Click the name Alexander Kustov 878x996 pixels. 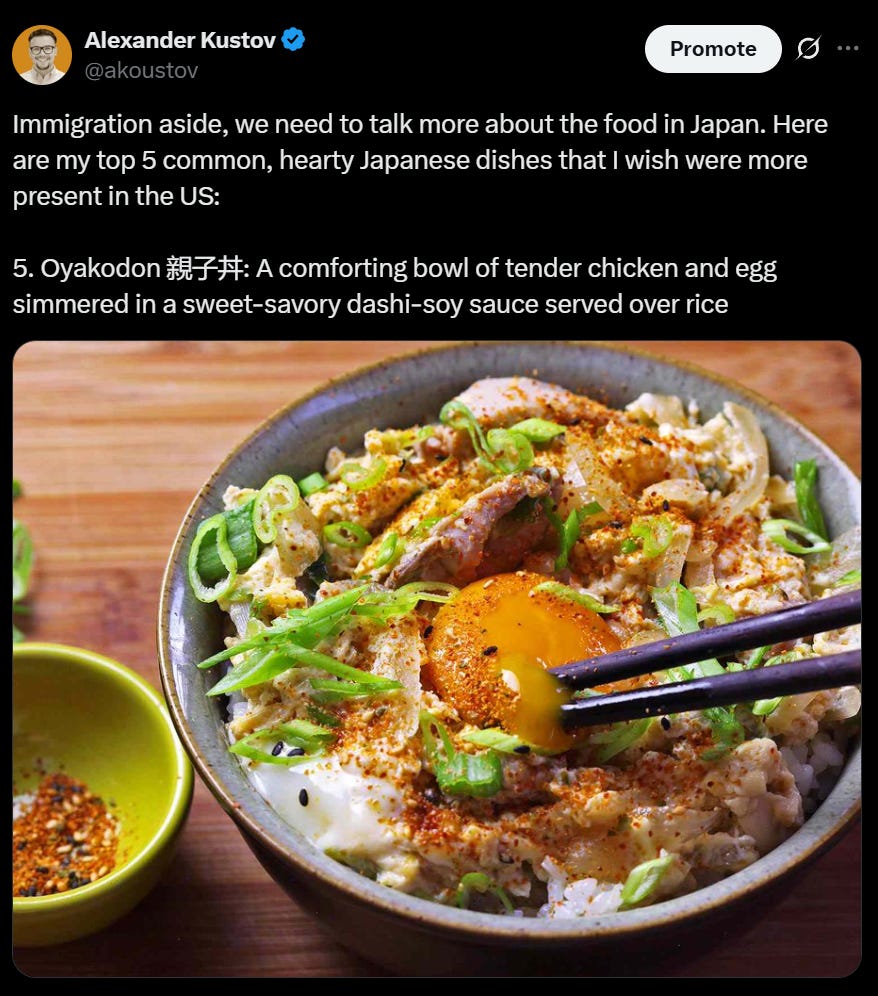point(180,42)
